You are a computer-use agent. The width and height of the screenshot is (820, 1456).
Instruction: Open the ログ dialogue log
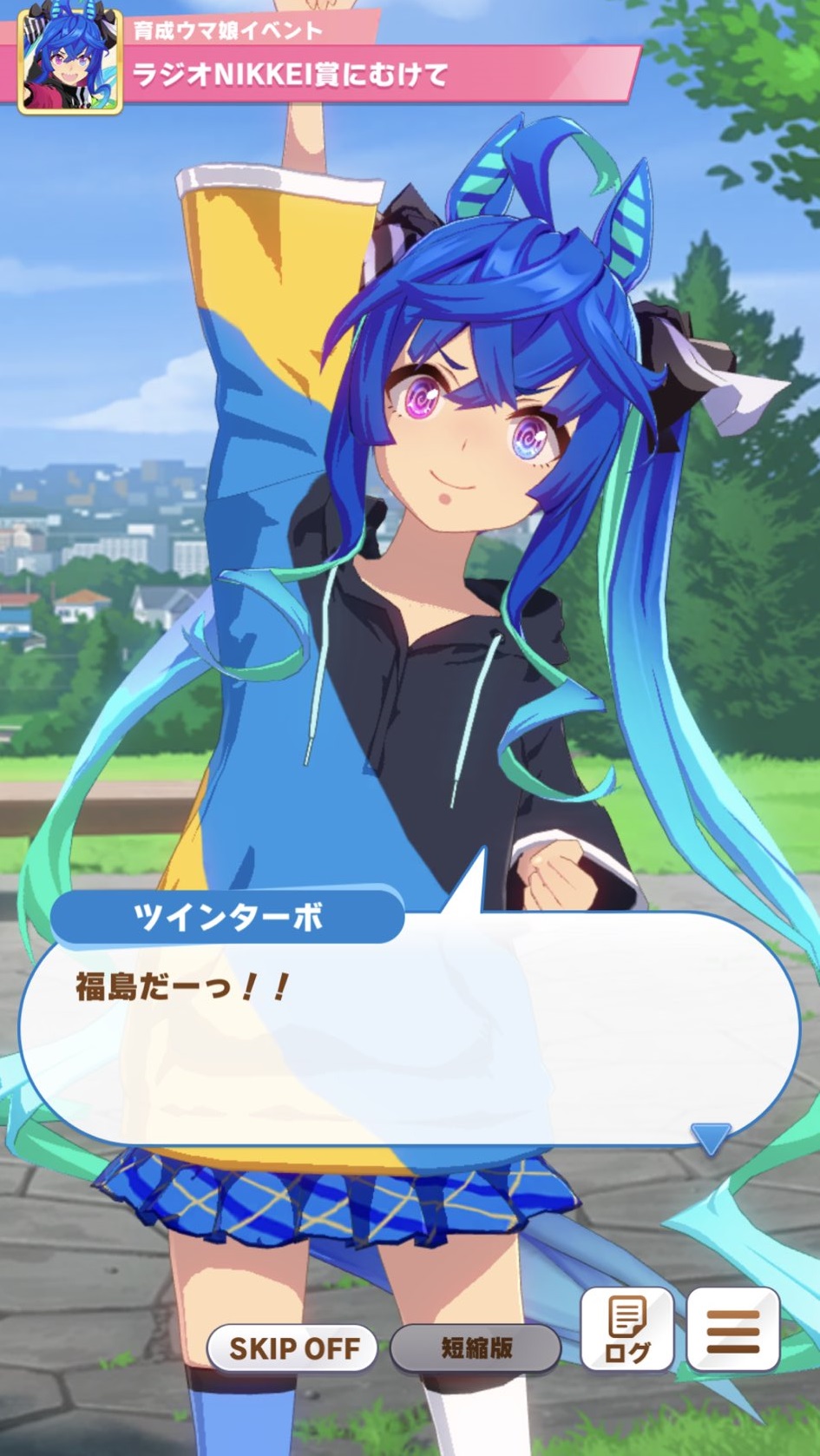pyautogui.click(x=626, y=1329)
